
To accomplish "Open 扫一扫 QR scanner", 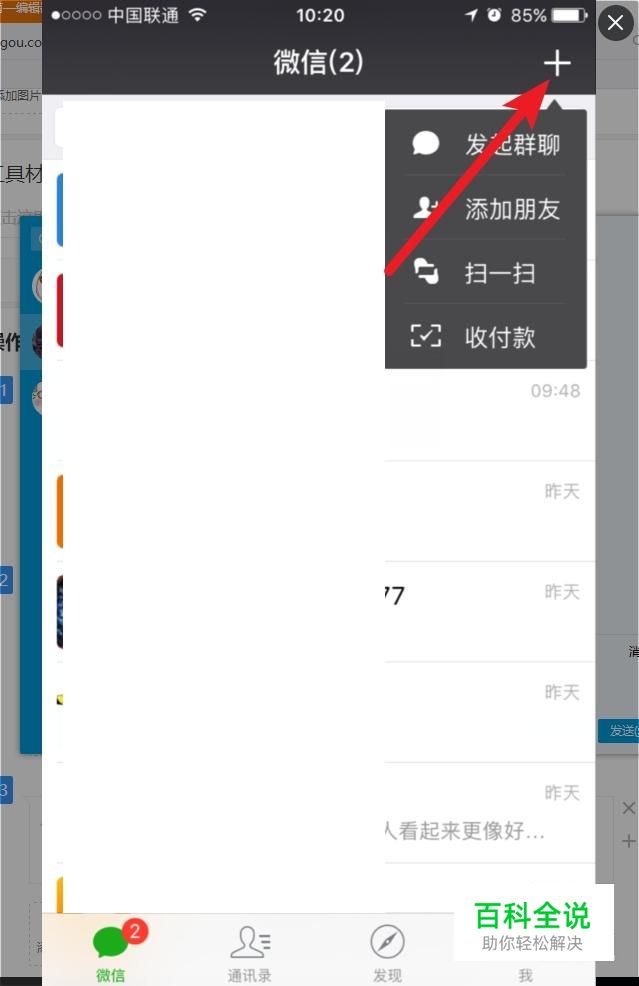I will [x=487, y=272].
